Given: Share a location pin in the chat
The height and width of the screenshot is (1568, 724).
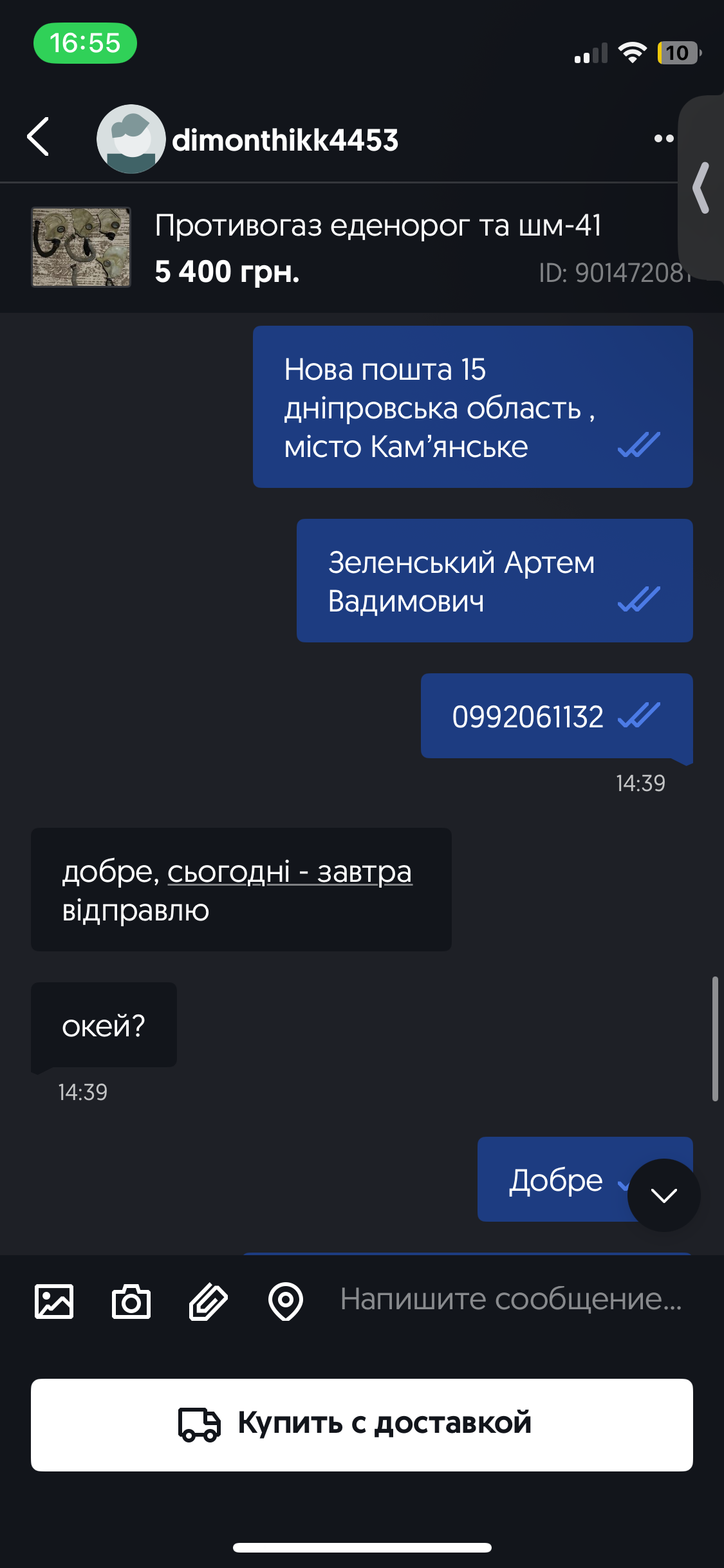Looking at the screenshot, I should click(x=286, y=1302).
